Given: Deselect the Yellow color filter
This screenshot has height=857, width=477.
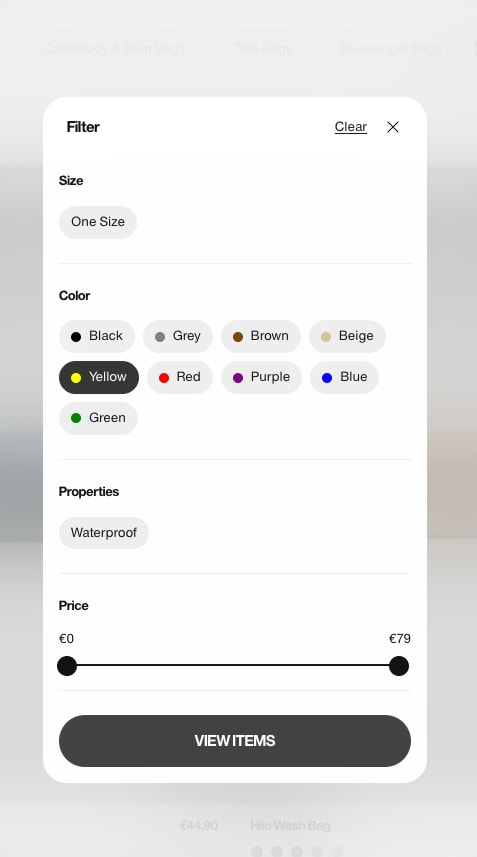Looking at the screenshot, I should pyautogui.click(x=99, y=377).
